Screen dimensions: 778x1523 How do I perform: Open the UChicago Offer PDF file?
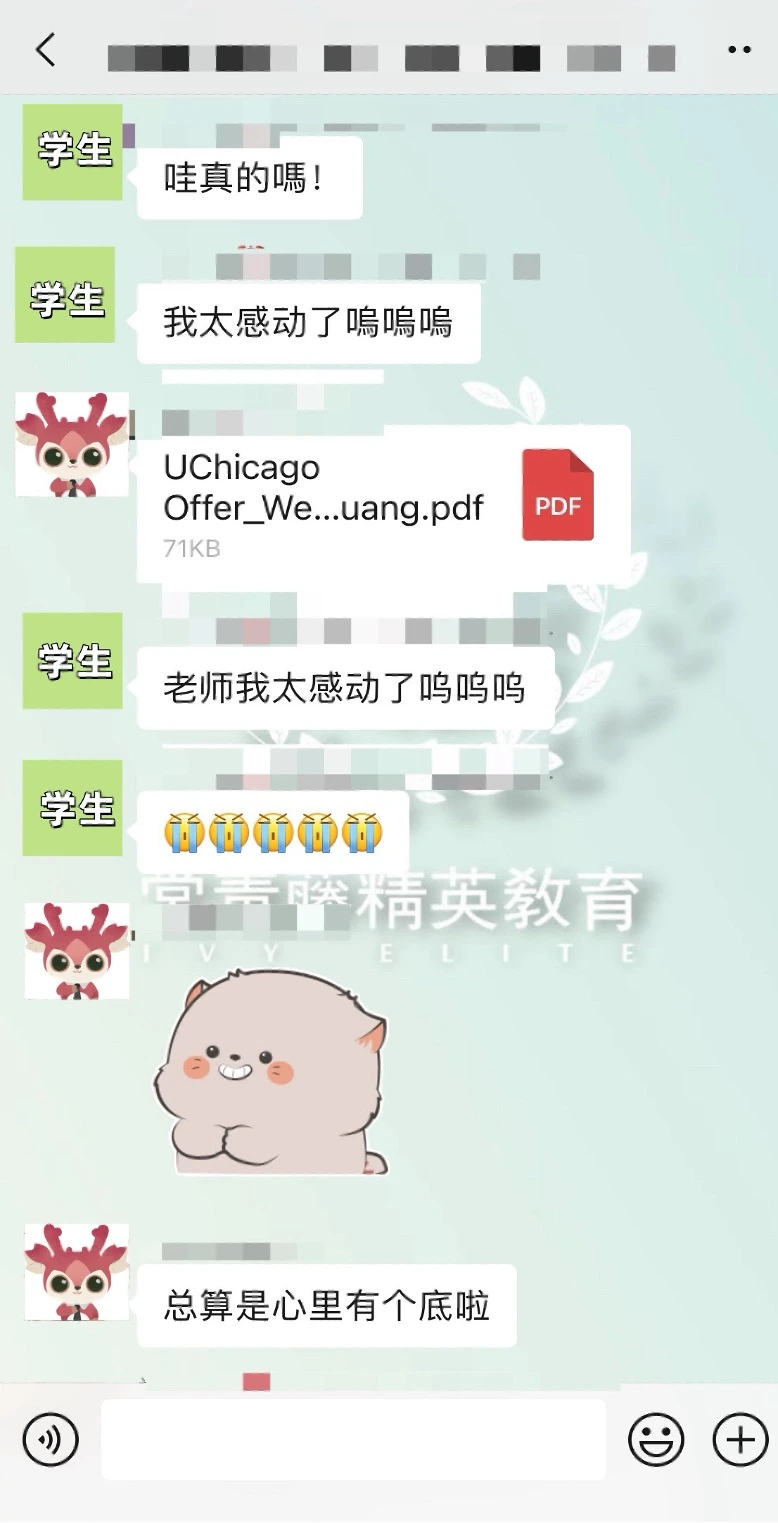pyautogui.click(x=383, y=503)
